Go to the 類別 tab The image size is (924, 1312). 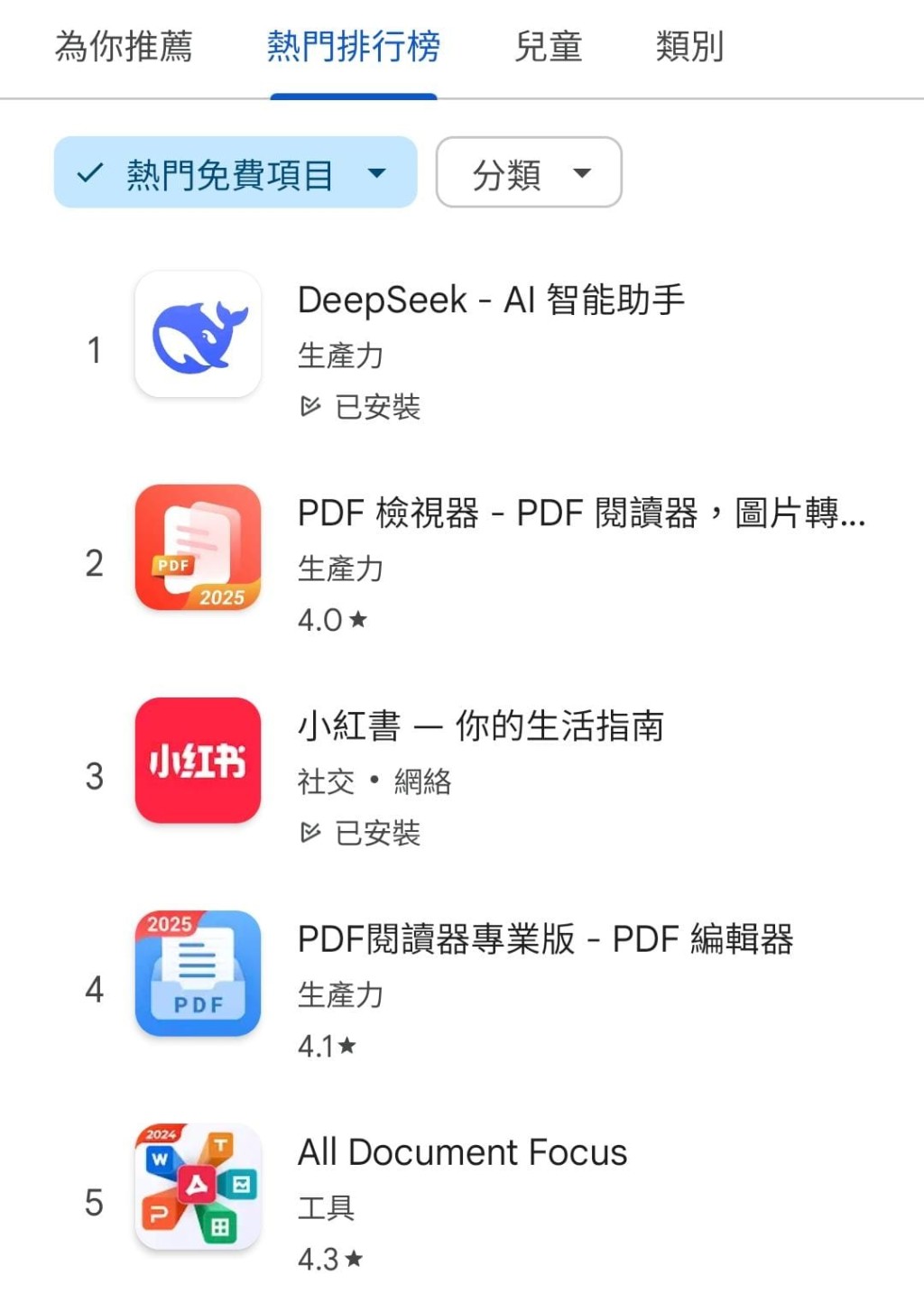tap(689, 47)
